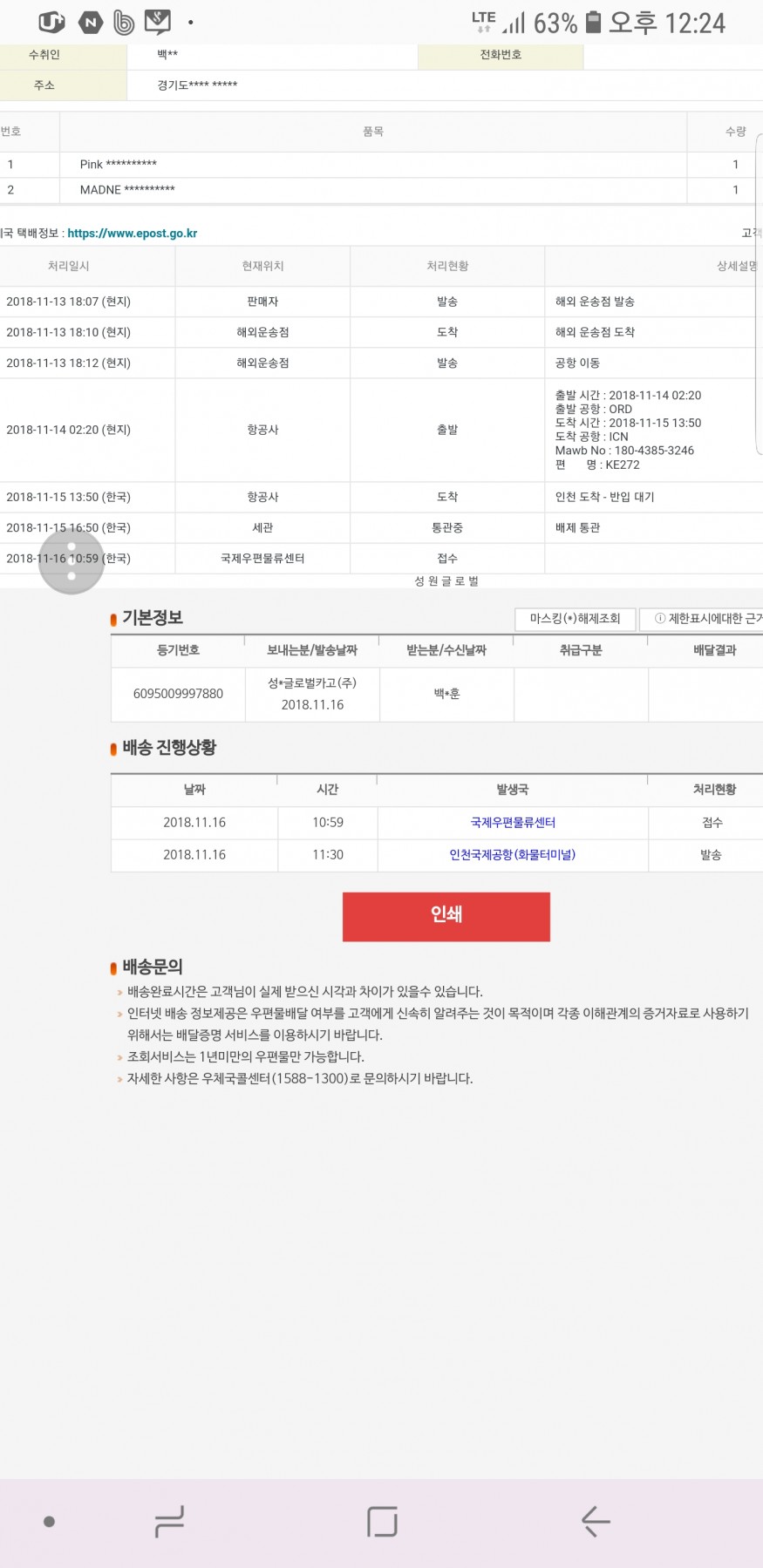The image size is (763, 1568).
Task: Tap 마스킹(*)해제조회 button
Action: (x=575, y=619)
